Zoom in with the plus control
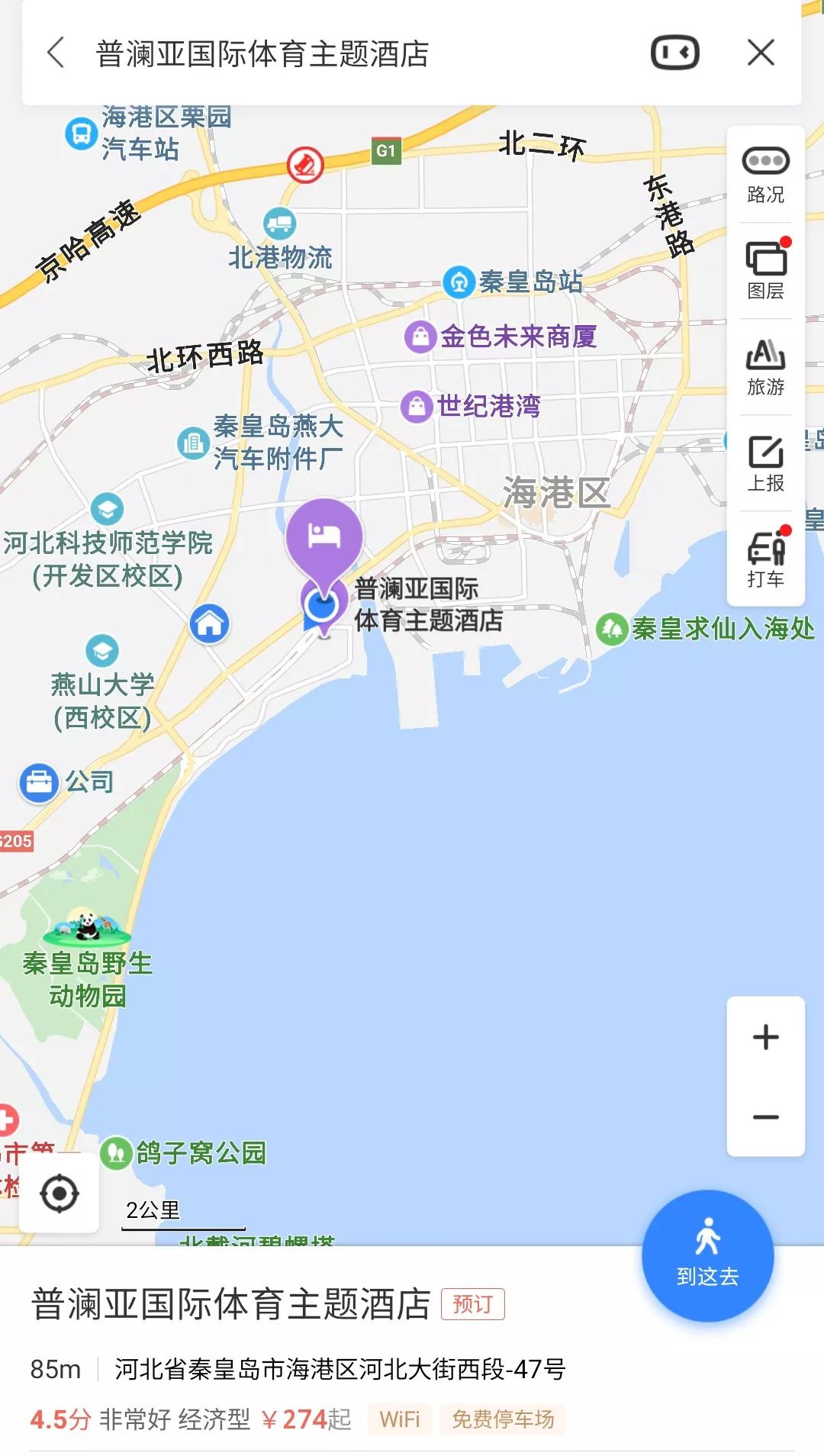824x1456 pixels. tap(765, 1037)
